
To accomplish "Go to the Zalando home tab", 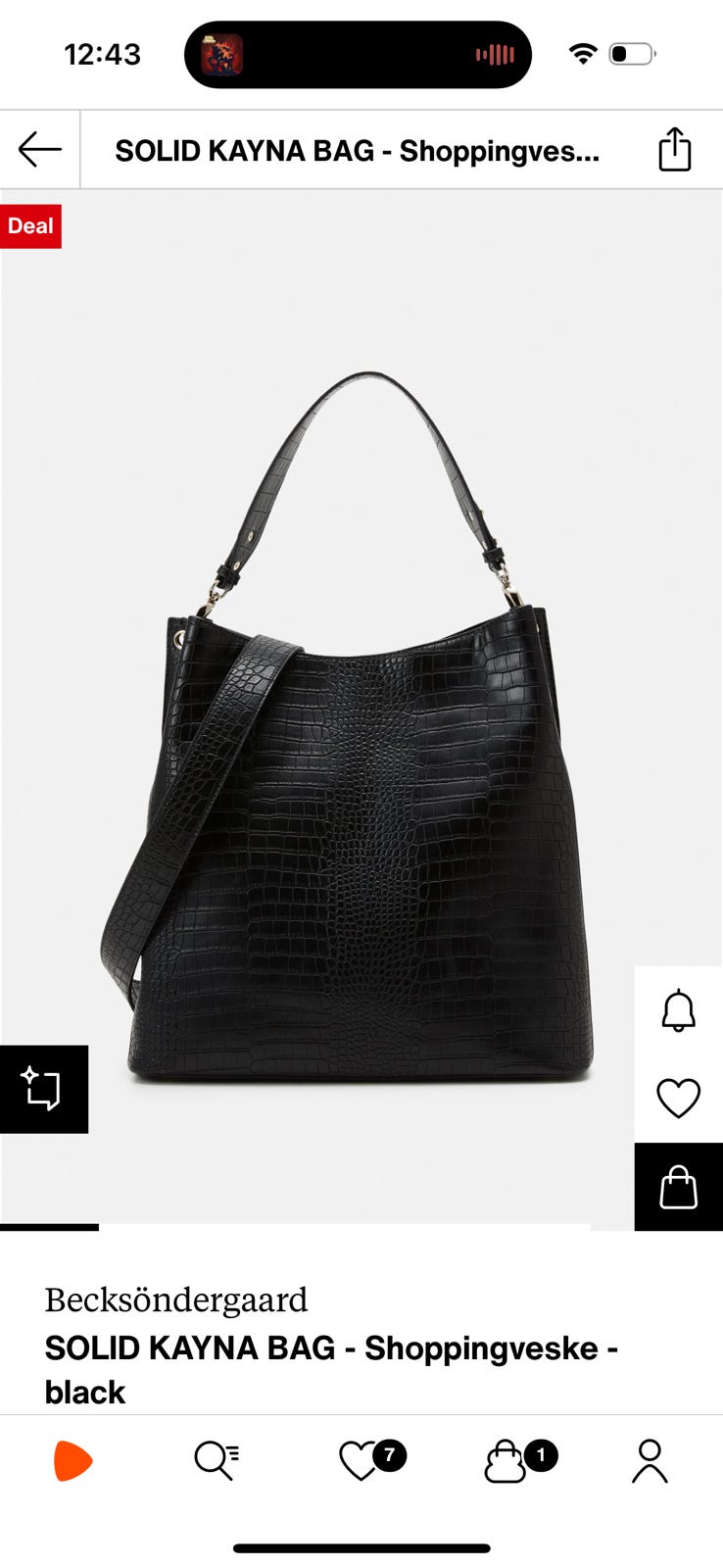I will pos(72,1460).
